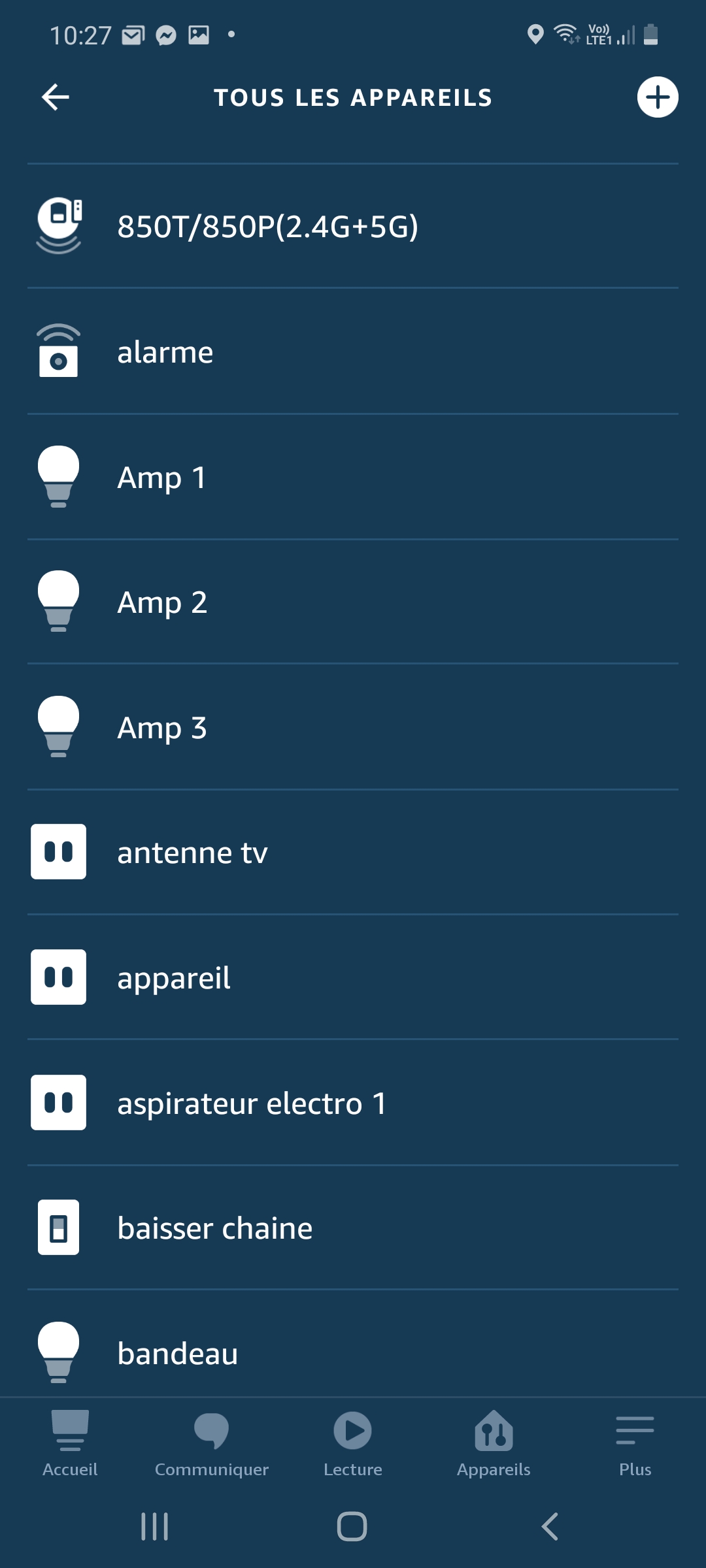Switch to the Communiquer tab
Screen dimensions: 706x1568
pos(212,1444)
